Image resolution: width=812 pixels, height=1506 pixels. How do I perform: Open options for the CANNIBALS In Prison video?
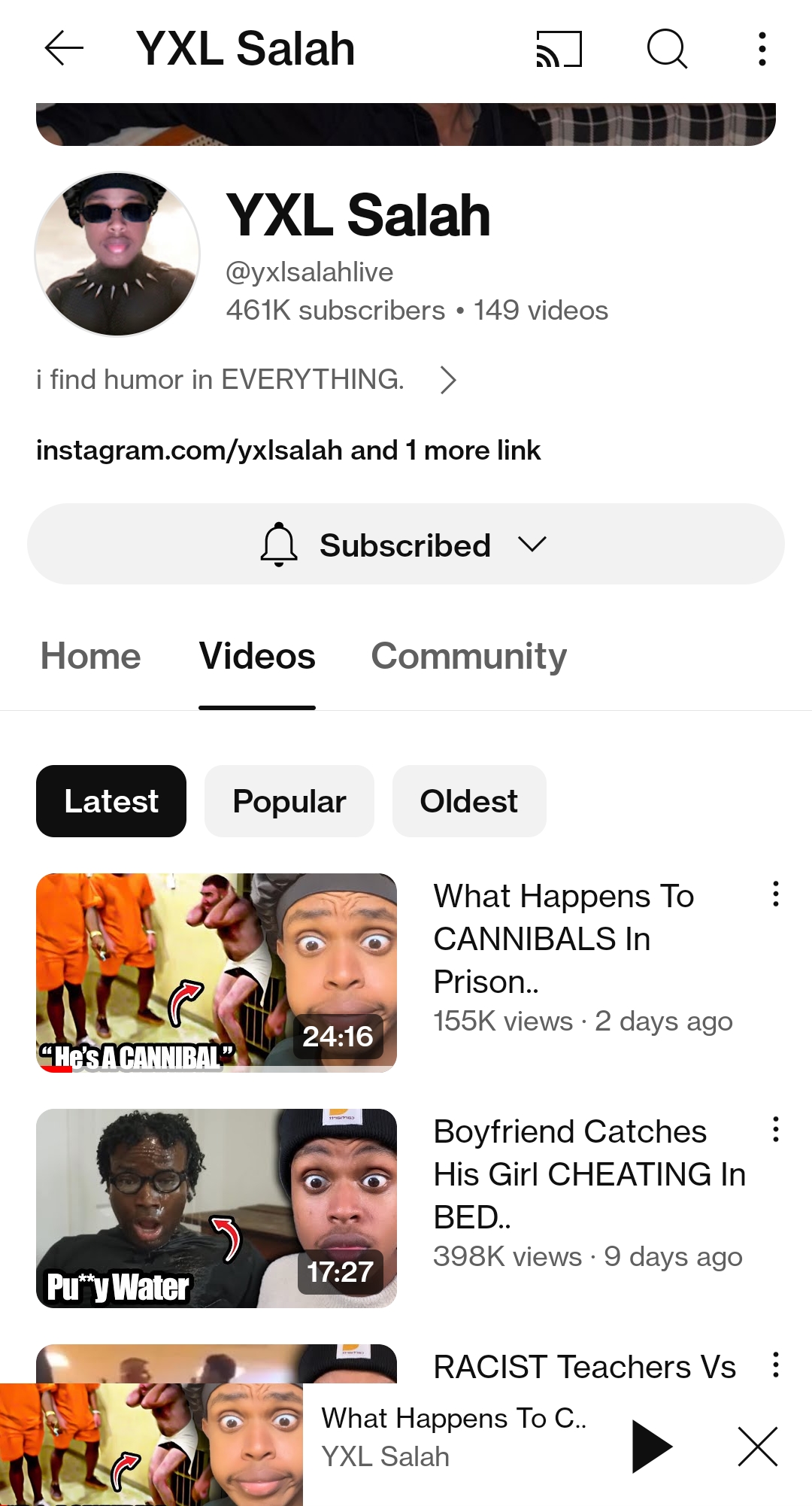coord(775,894)
